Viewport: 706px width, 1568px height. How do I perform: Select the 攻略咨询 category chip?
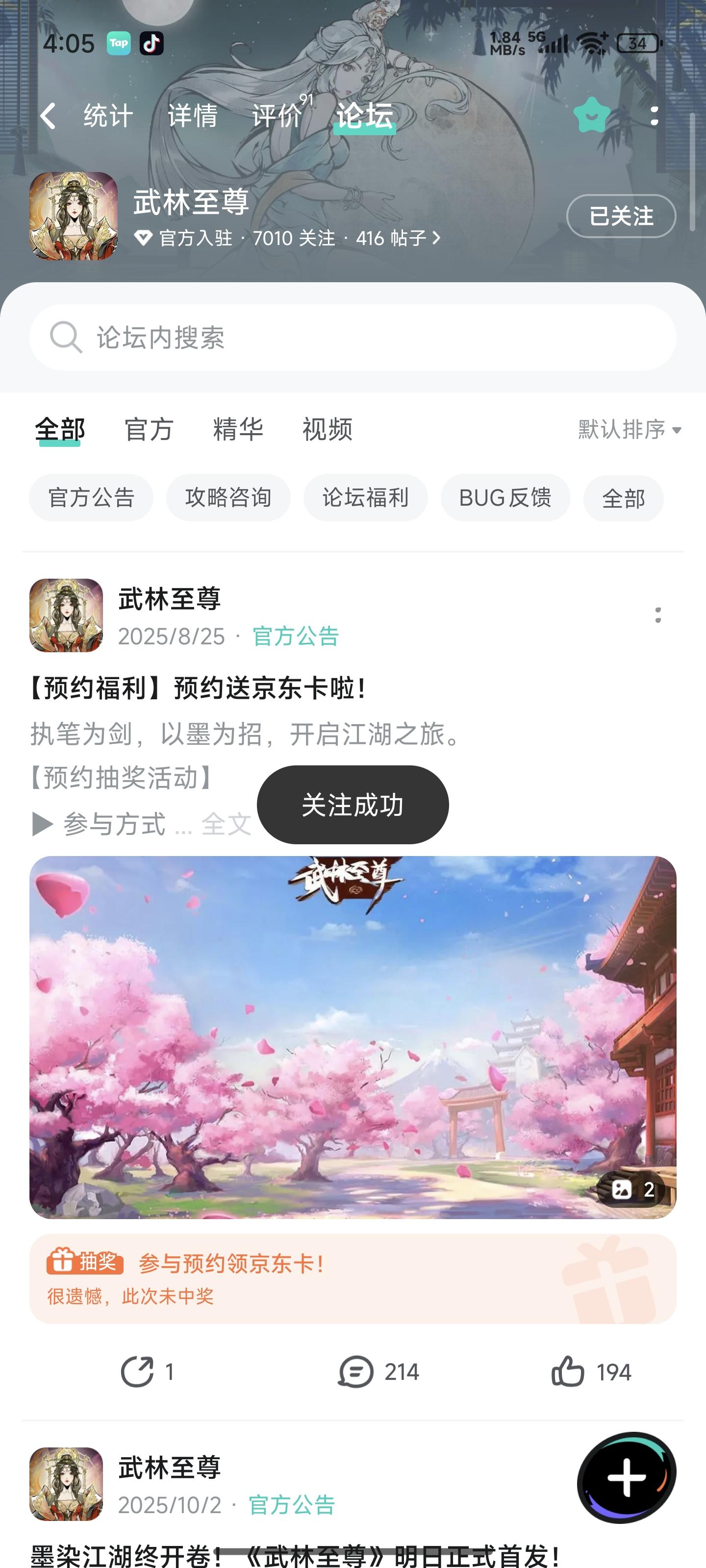[x=228, y=497]
